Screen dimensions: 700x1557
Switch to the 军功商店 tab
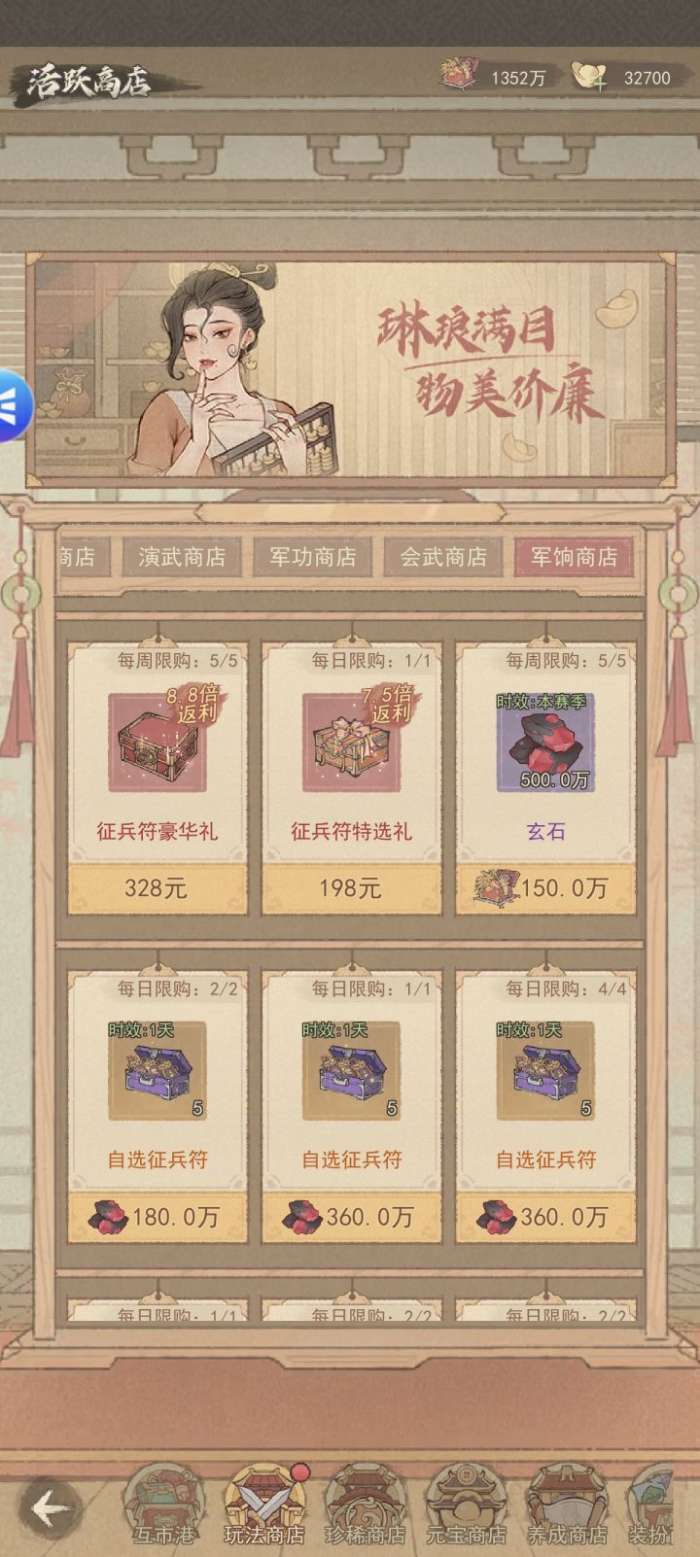coord(312,557)
